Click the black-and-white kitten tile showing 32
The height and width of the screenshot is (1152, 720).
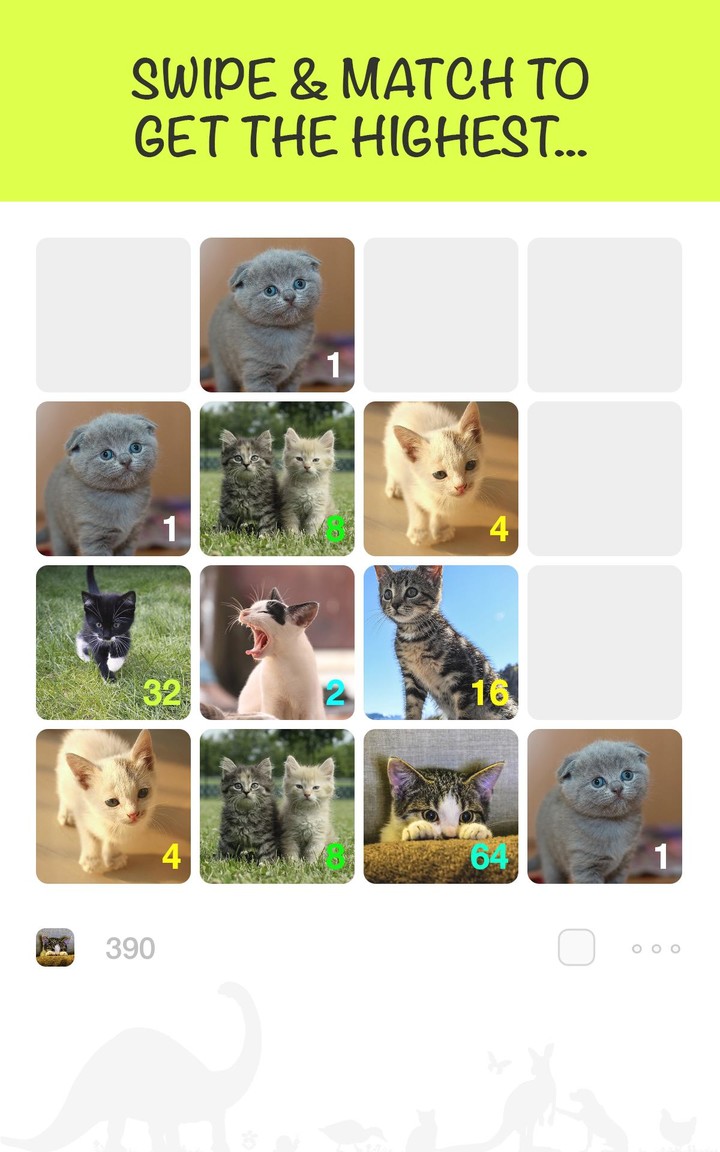tap(113, 641)
